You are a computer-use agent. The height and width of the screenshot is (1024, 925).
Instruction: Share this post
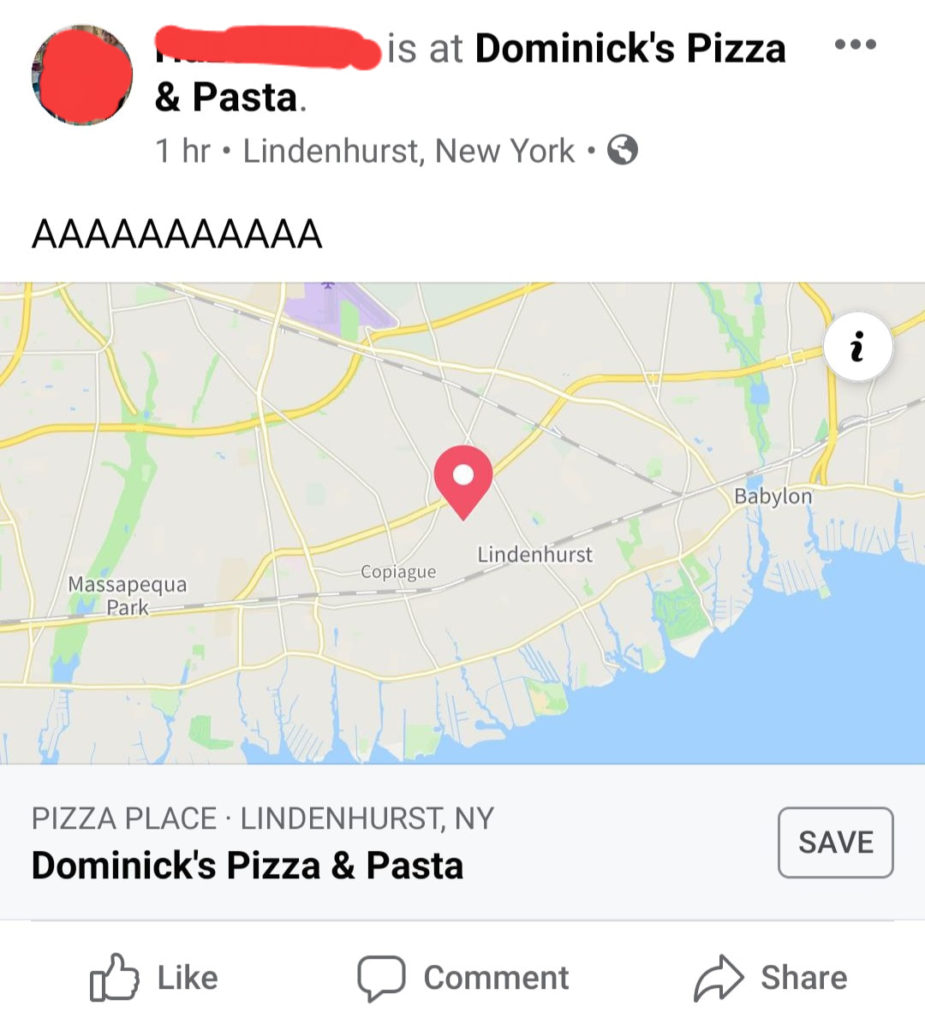coord(771,978)
